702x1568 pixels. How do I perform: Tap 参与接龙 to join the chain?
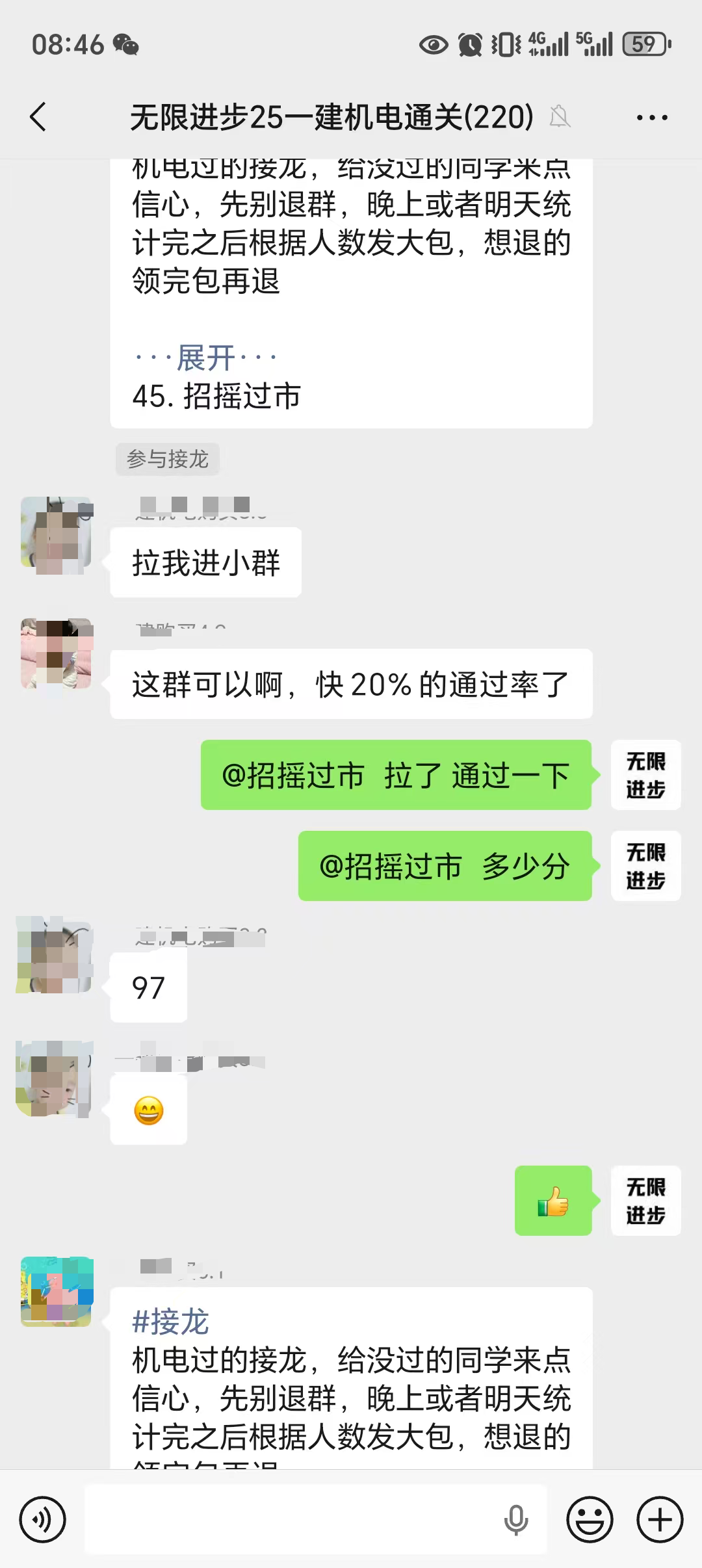click(168, 459)
